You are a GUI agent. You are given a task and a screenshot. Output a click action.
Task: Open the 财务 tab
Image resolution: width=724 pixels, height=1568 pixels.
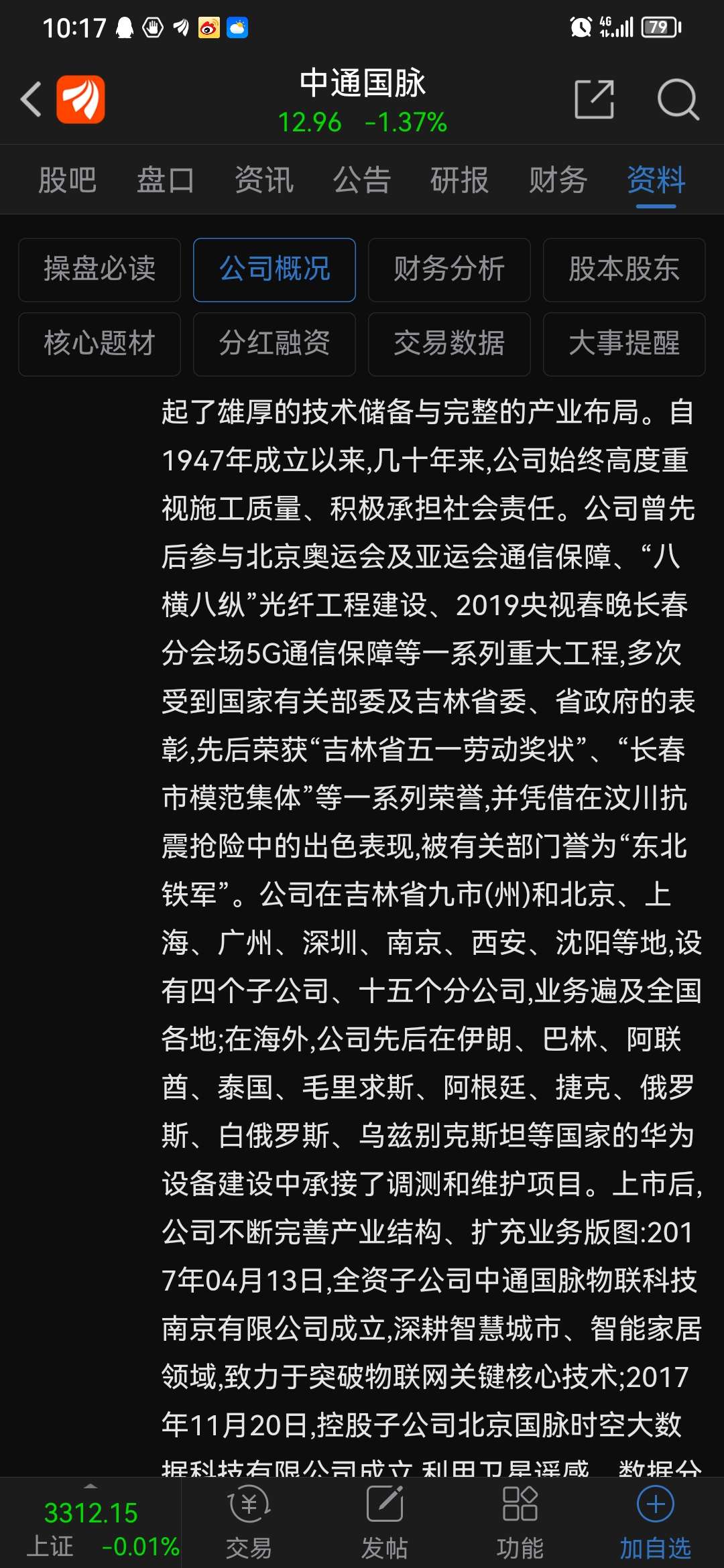tap(558, 180)
